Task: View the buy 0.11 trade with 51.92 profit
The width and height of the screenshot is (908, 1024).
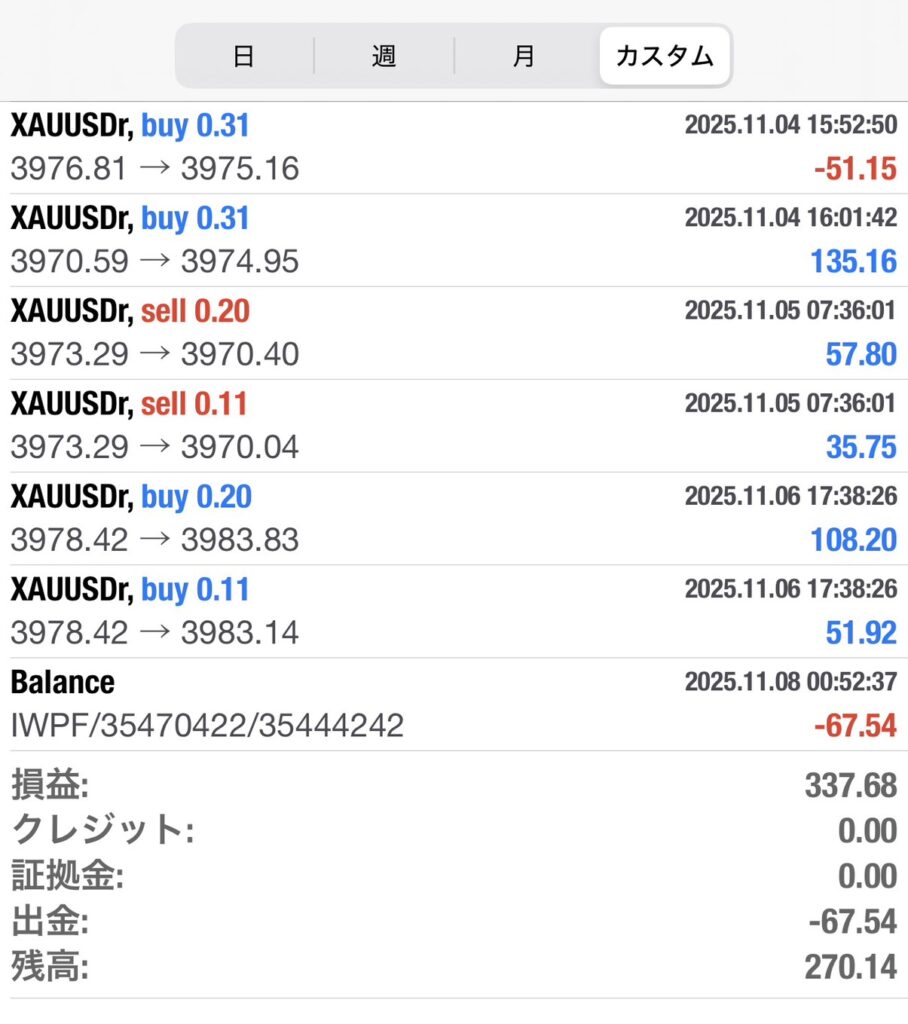Action: 454,611
